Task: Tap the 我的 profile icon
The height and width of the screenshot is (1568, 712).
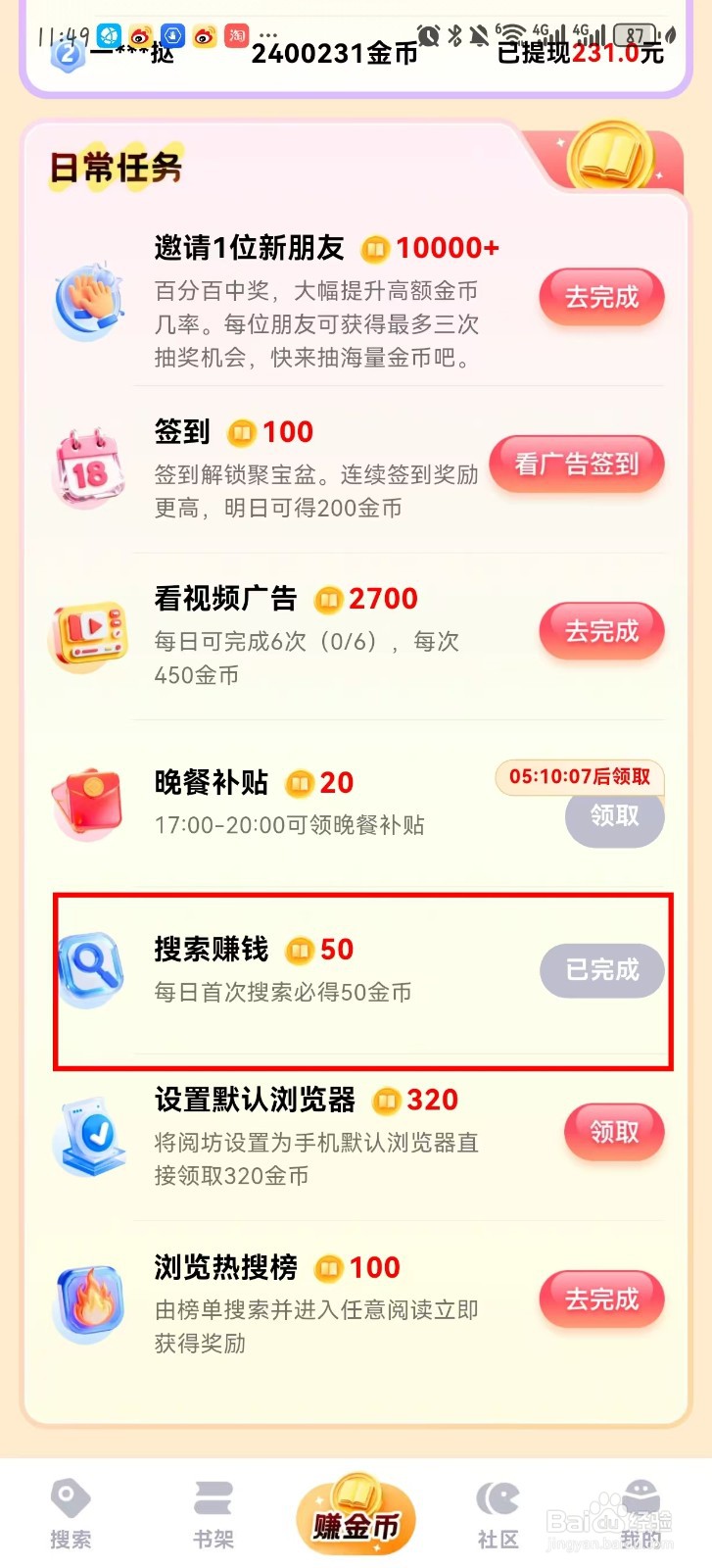Action: point(641,1504)
